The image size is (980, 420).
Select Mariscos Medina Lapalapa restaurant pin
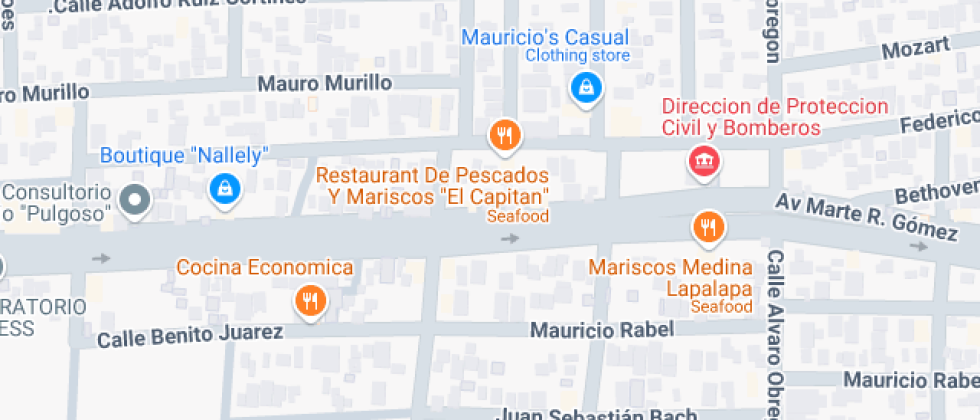click(x=708, y=228)
